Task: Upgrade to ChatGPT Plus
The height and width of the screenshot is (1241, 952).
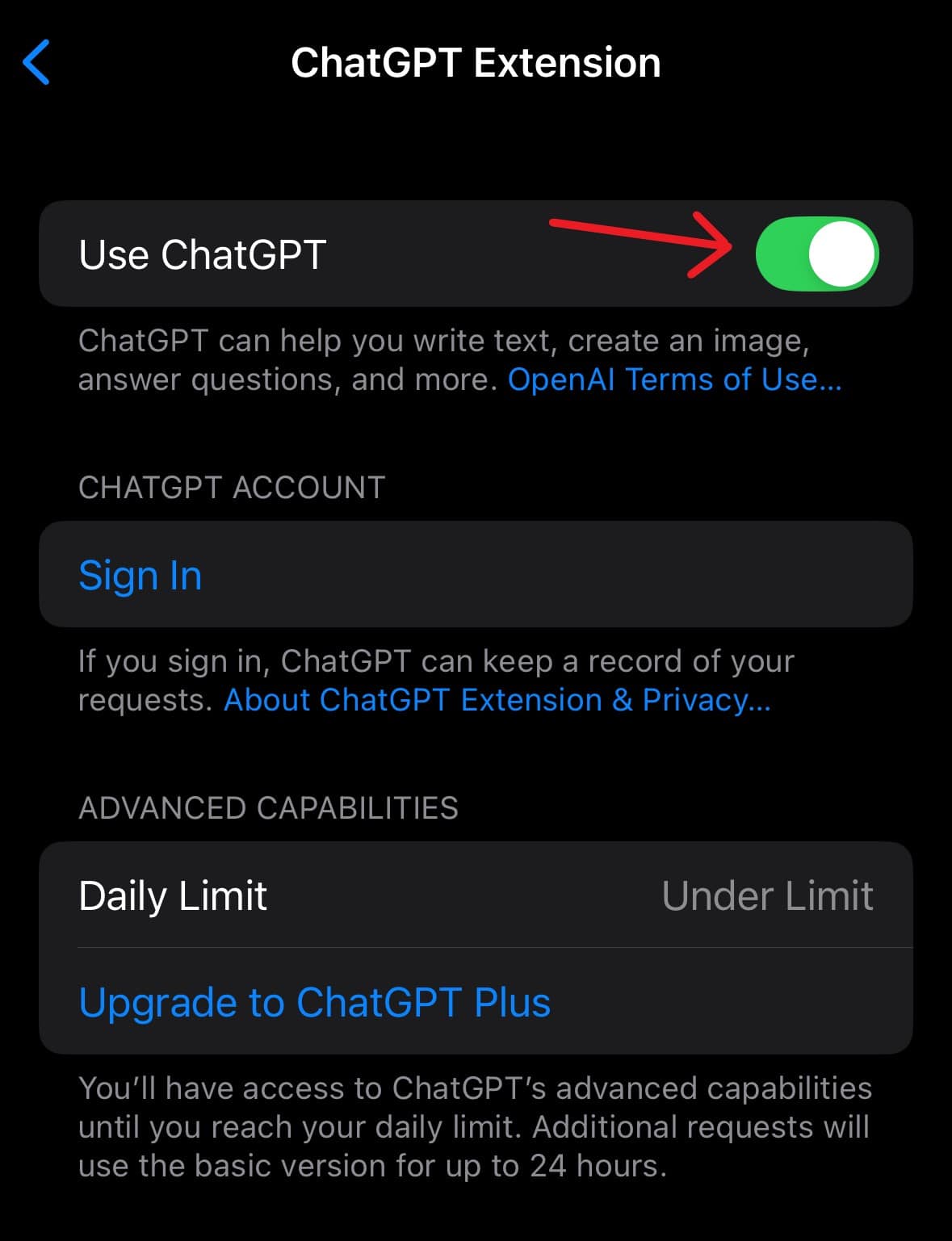Action: pos(315,1002)
